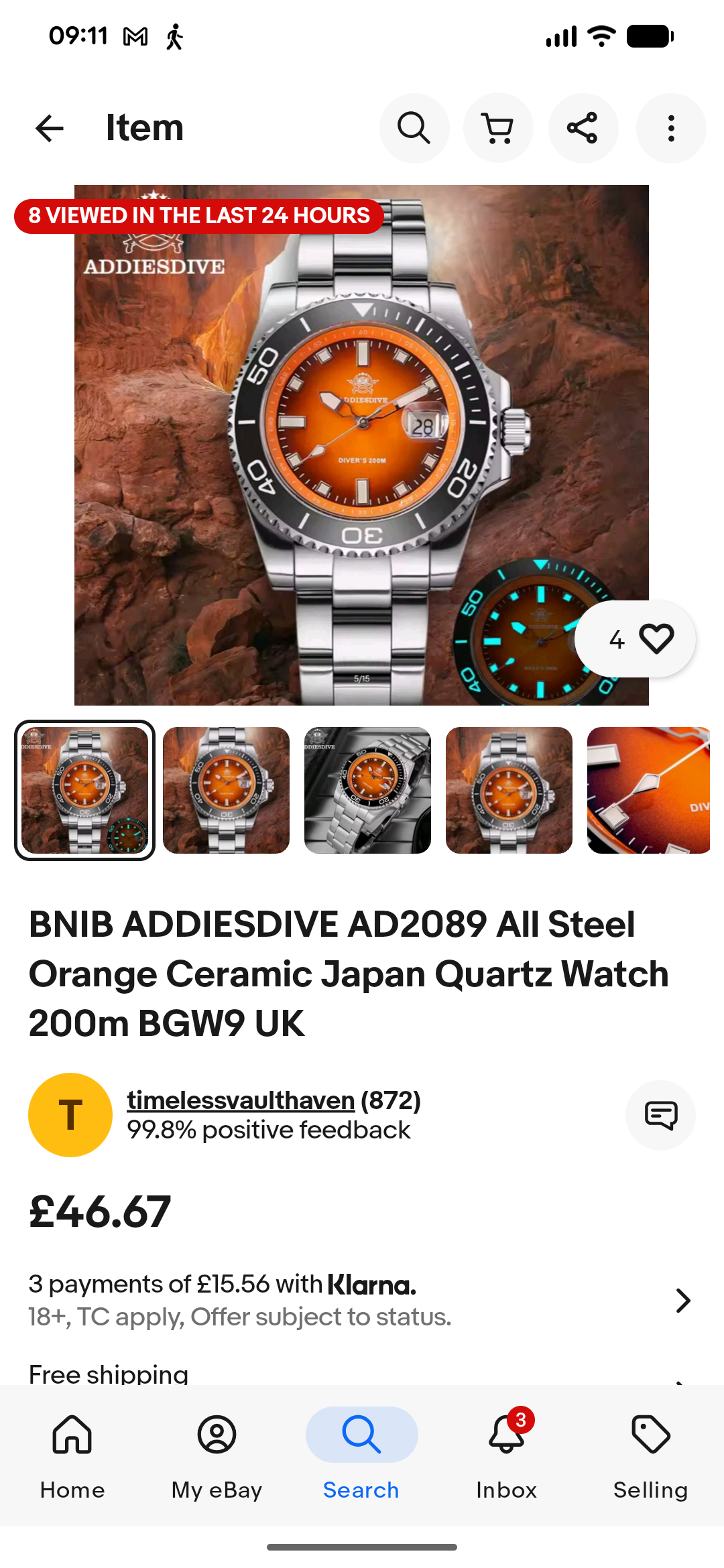Image resolution: width=724 pixels, height=1568 pixels.
Task: Select the third thumbnail of watch on grey
Action: coord(367,790)
